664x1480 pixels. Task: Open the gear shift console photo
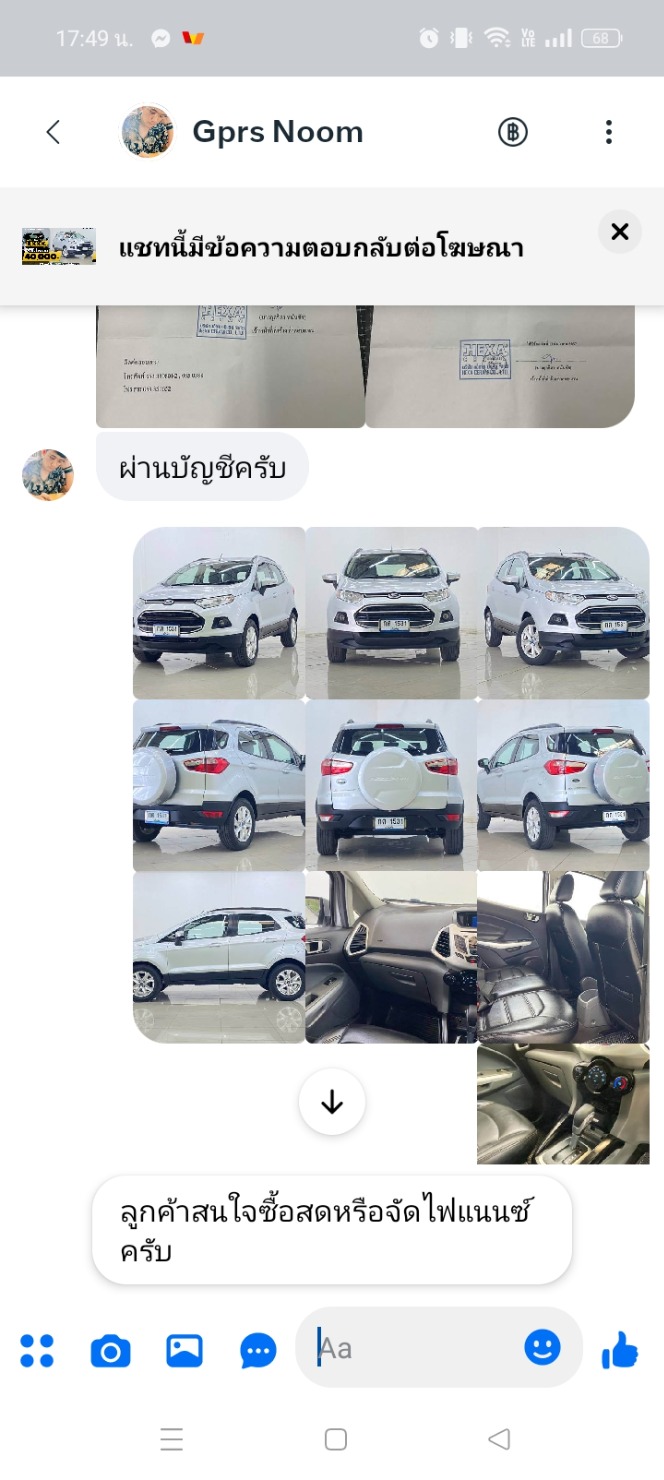563,1104
